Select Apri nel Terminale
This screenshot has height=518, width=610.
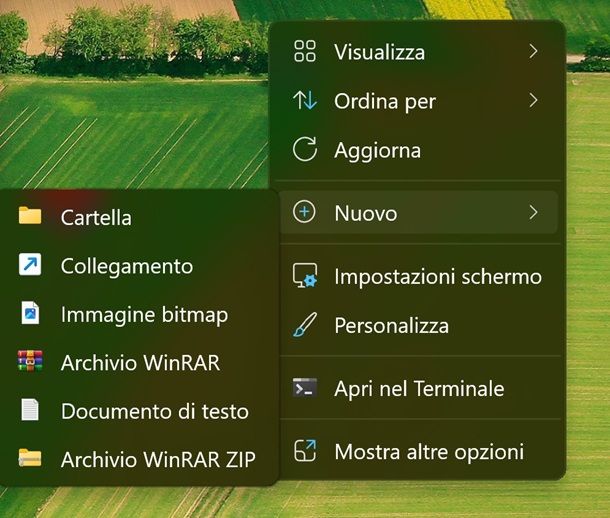(418, 389)
